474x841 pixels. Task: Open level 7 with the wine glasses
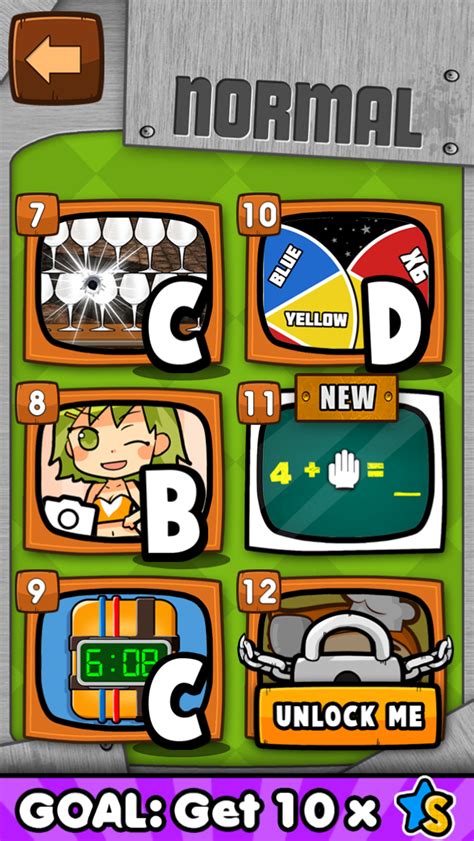click(x=123, y=283)
